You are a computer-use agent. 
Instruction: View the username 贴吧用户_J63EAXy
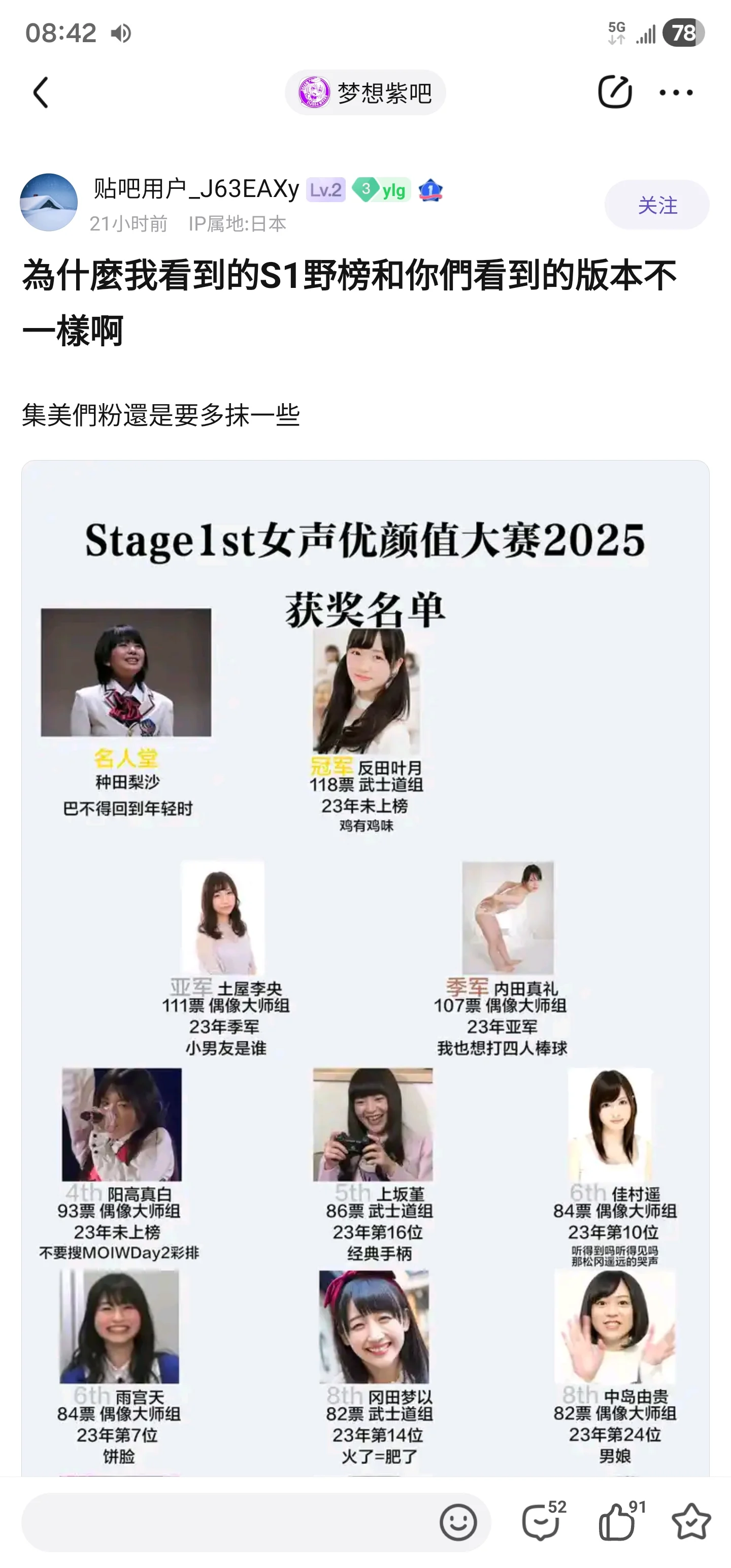point(196,189)
